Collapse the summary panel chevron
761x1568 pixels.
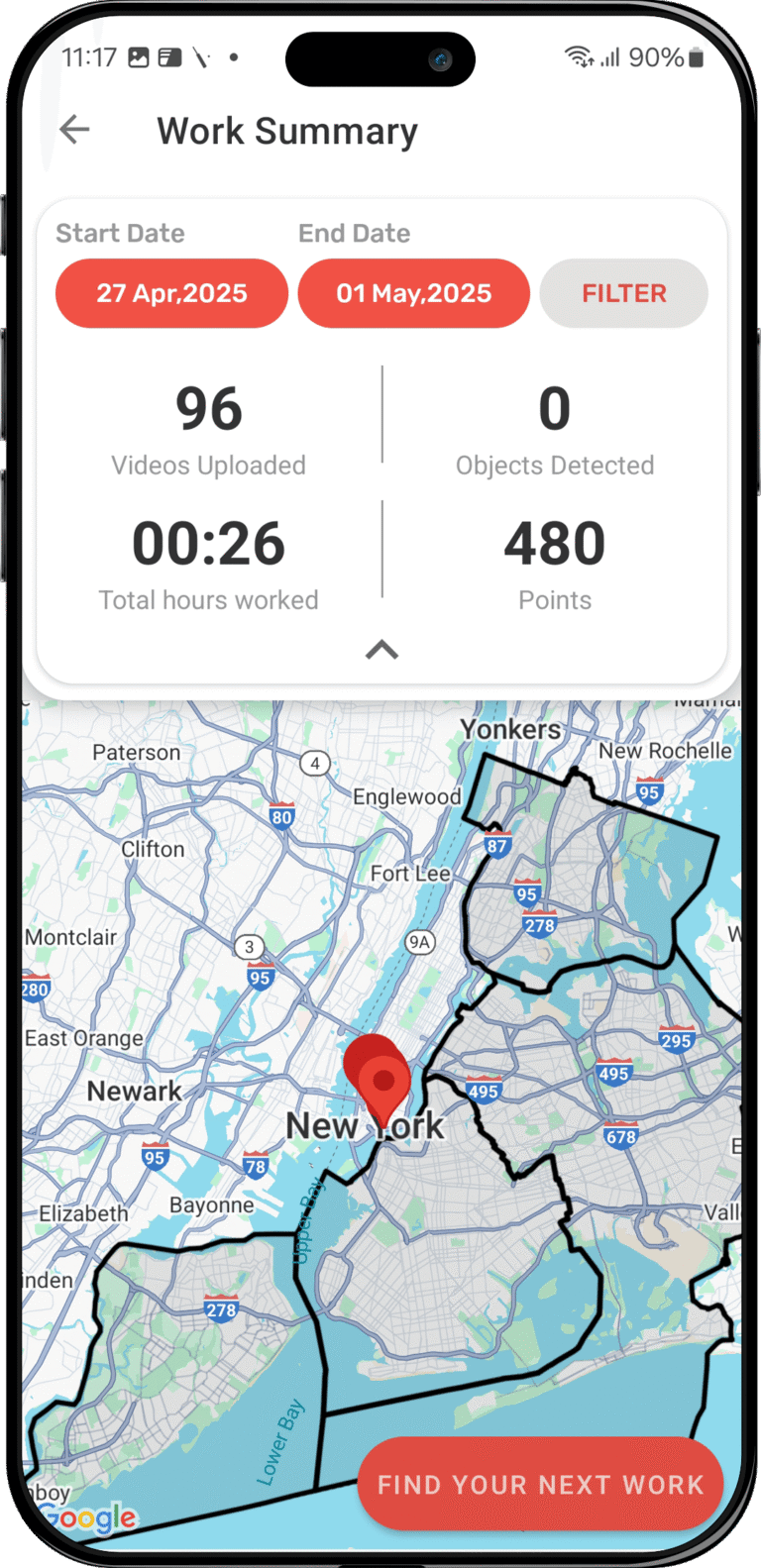click(x=381, y=650)
